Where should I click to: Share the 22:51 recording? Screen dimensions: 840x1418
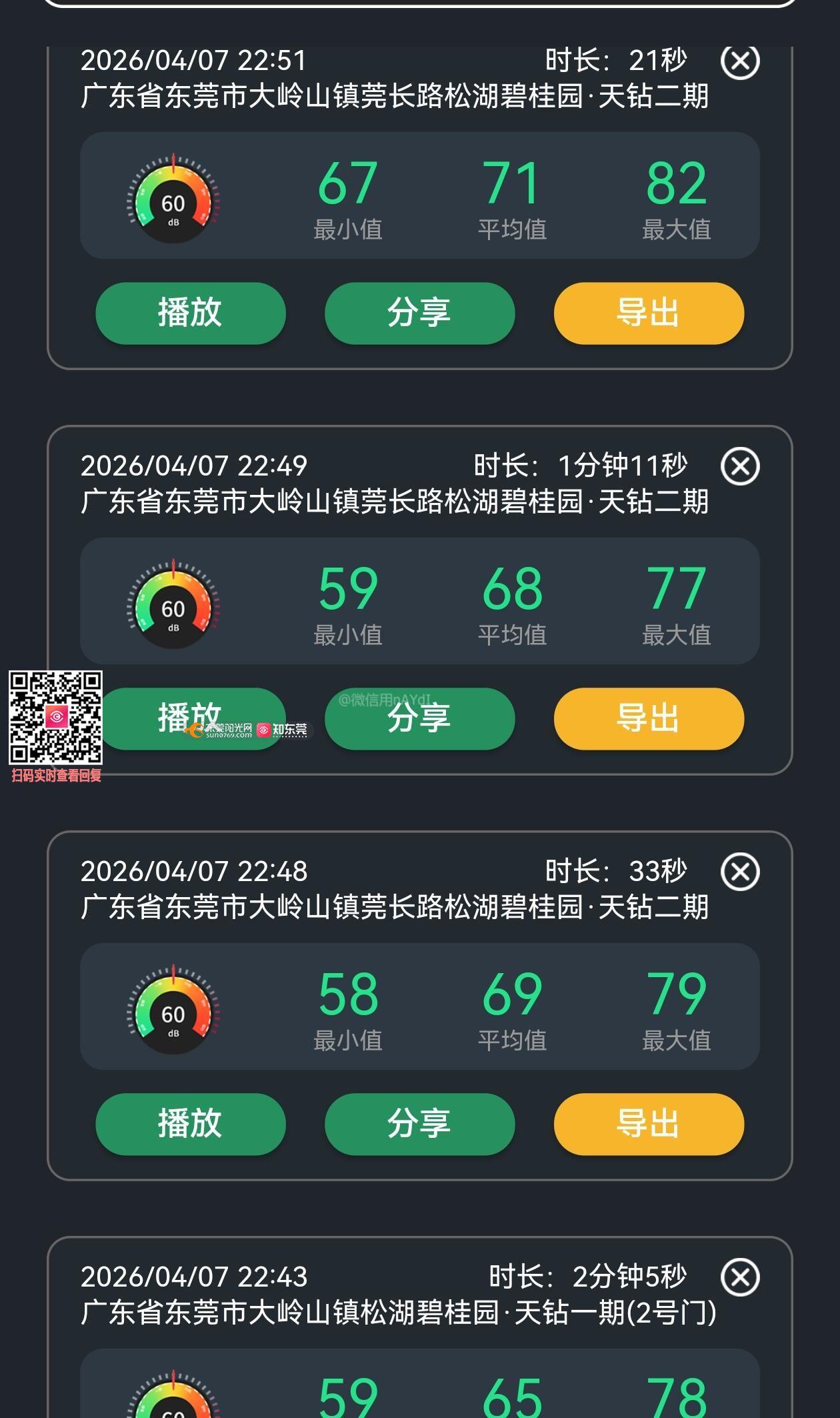pos(419,313)
